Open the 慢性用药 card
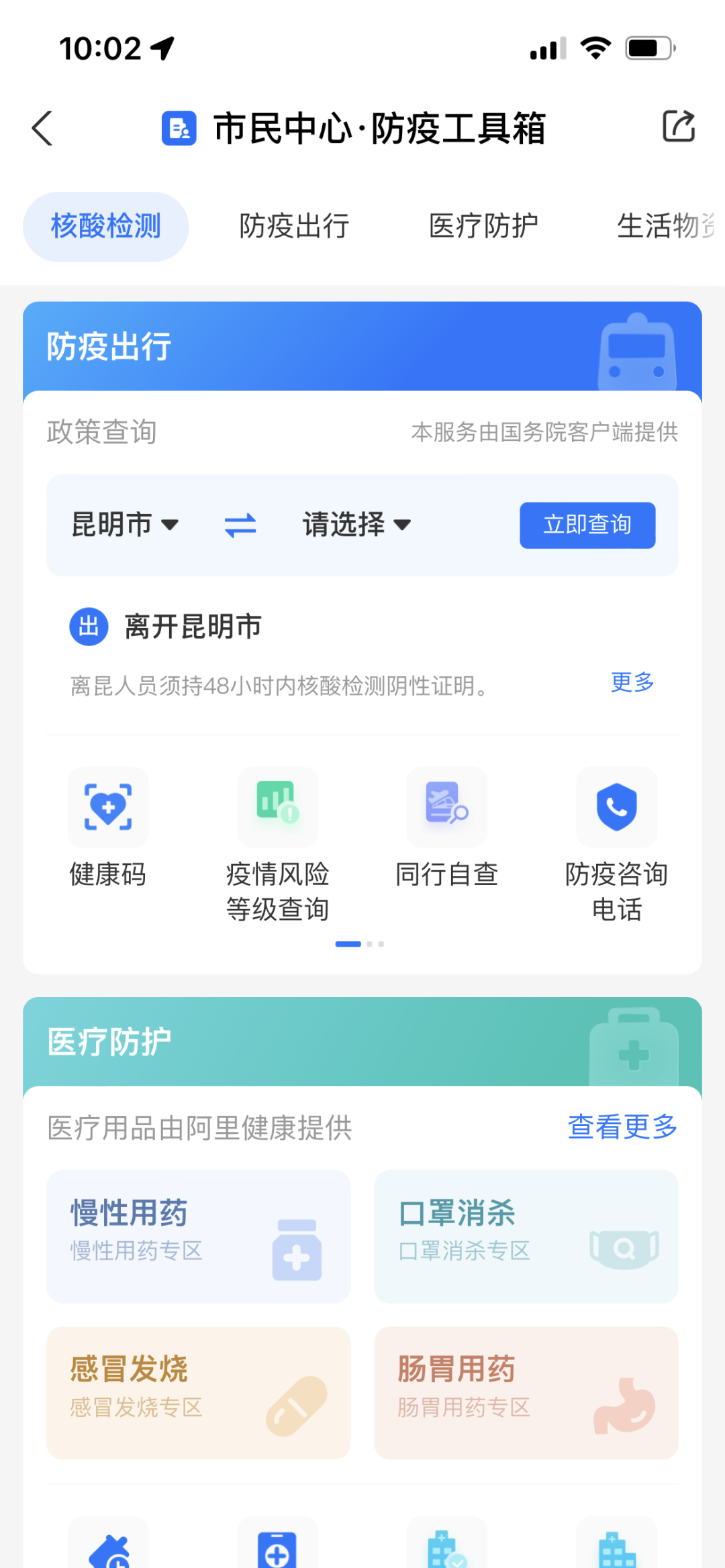725x1568 pixels. 199,1236
